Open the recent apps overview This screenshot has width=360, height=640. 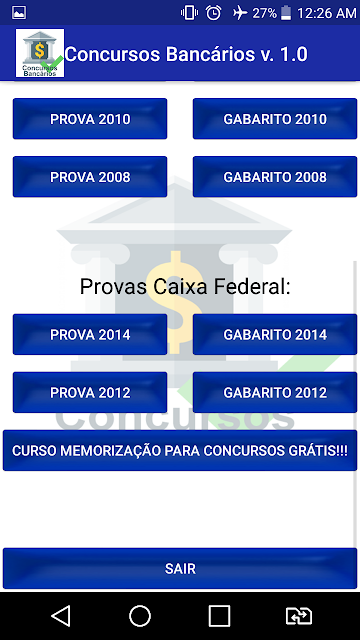coord(219,616)
